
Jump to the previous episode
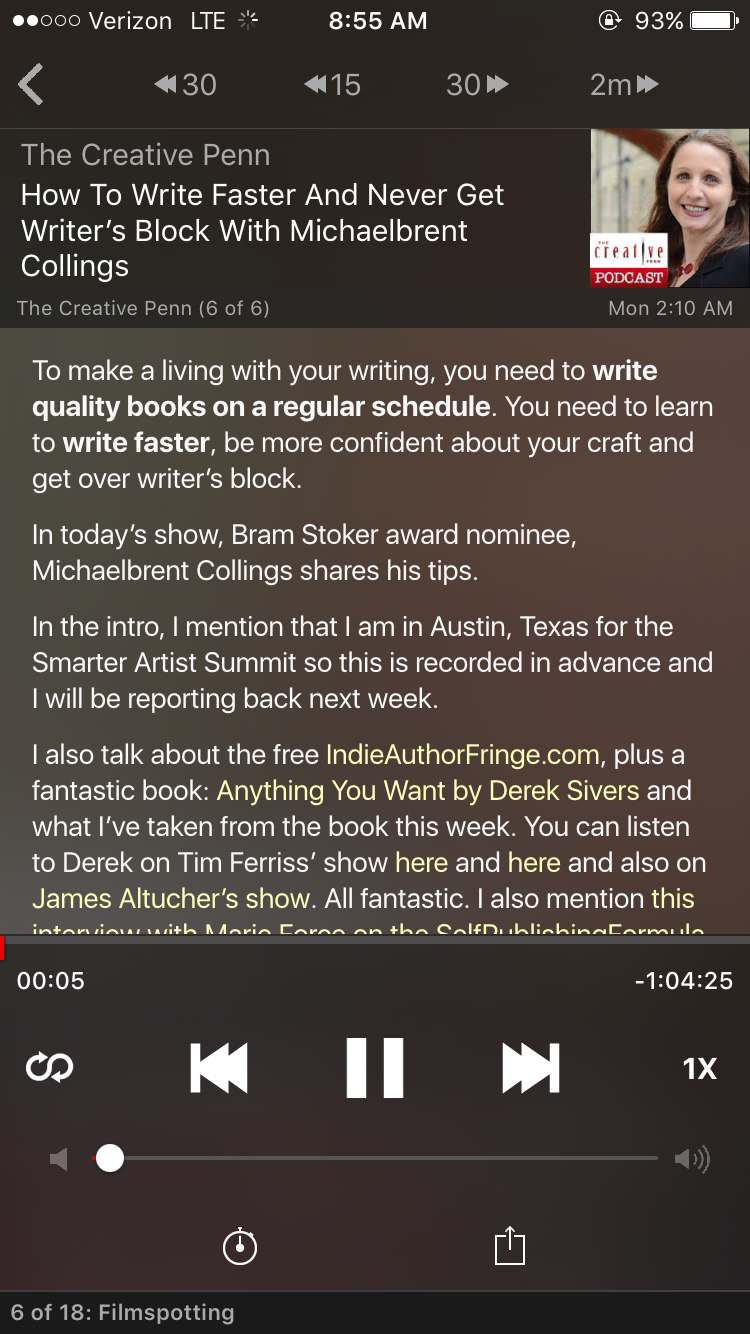219,1068
